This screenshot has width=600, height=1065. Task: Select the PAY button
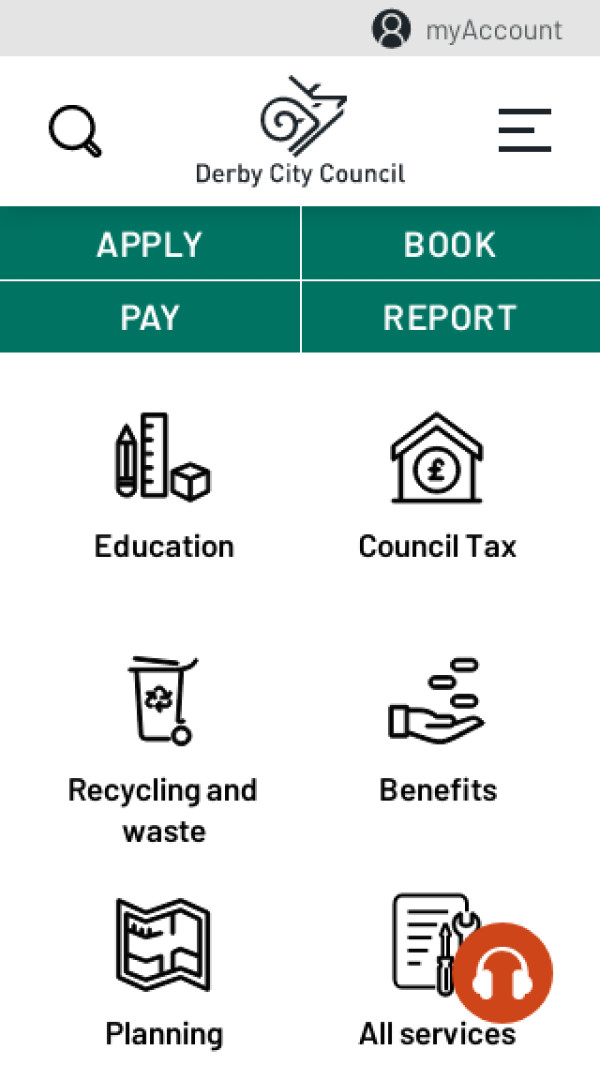(x=150, y=317)
